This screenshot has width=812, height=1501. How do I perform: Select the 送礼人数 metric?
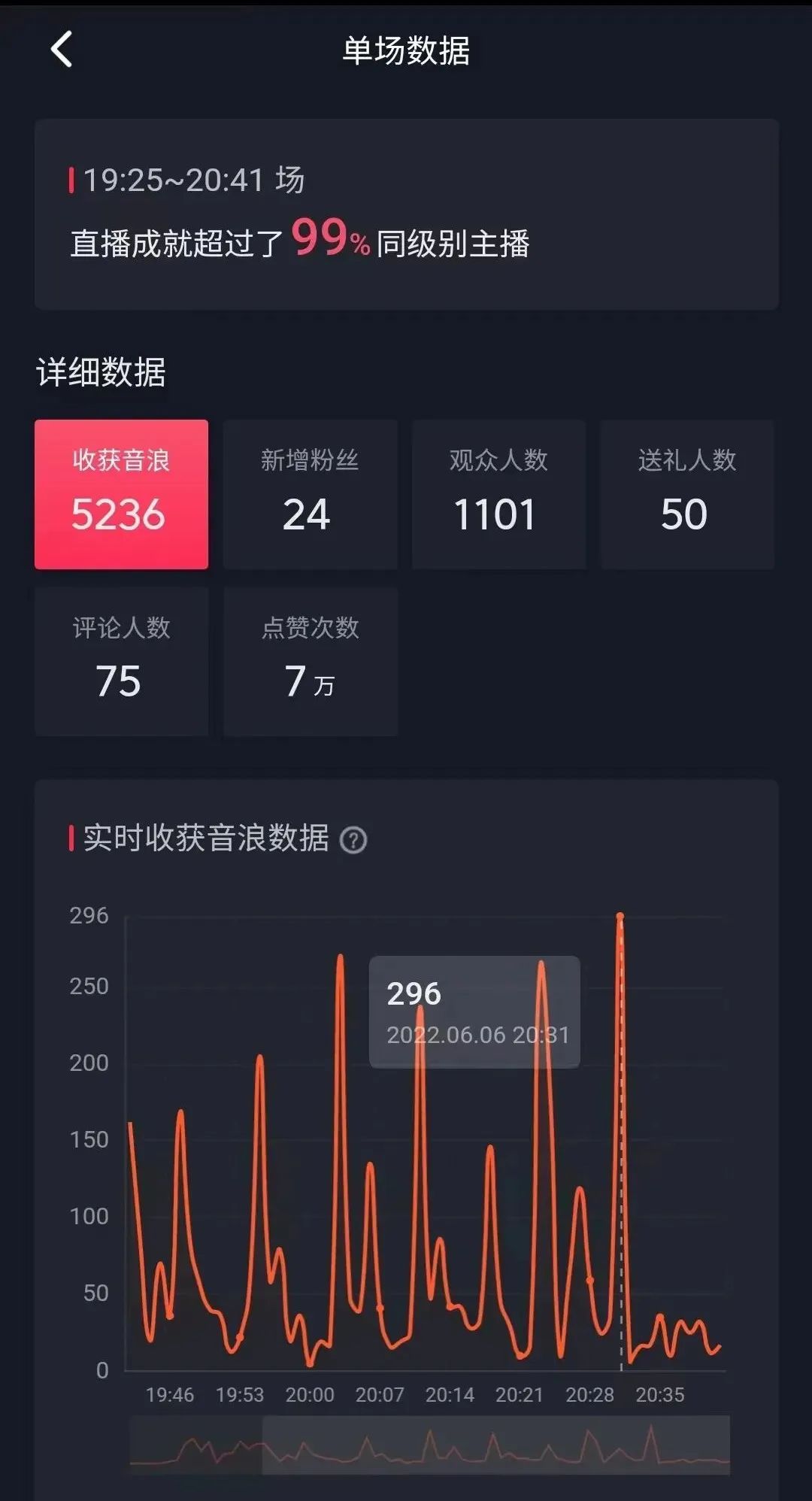click(x=686, y=494)
